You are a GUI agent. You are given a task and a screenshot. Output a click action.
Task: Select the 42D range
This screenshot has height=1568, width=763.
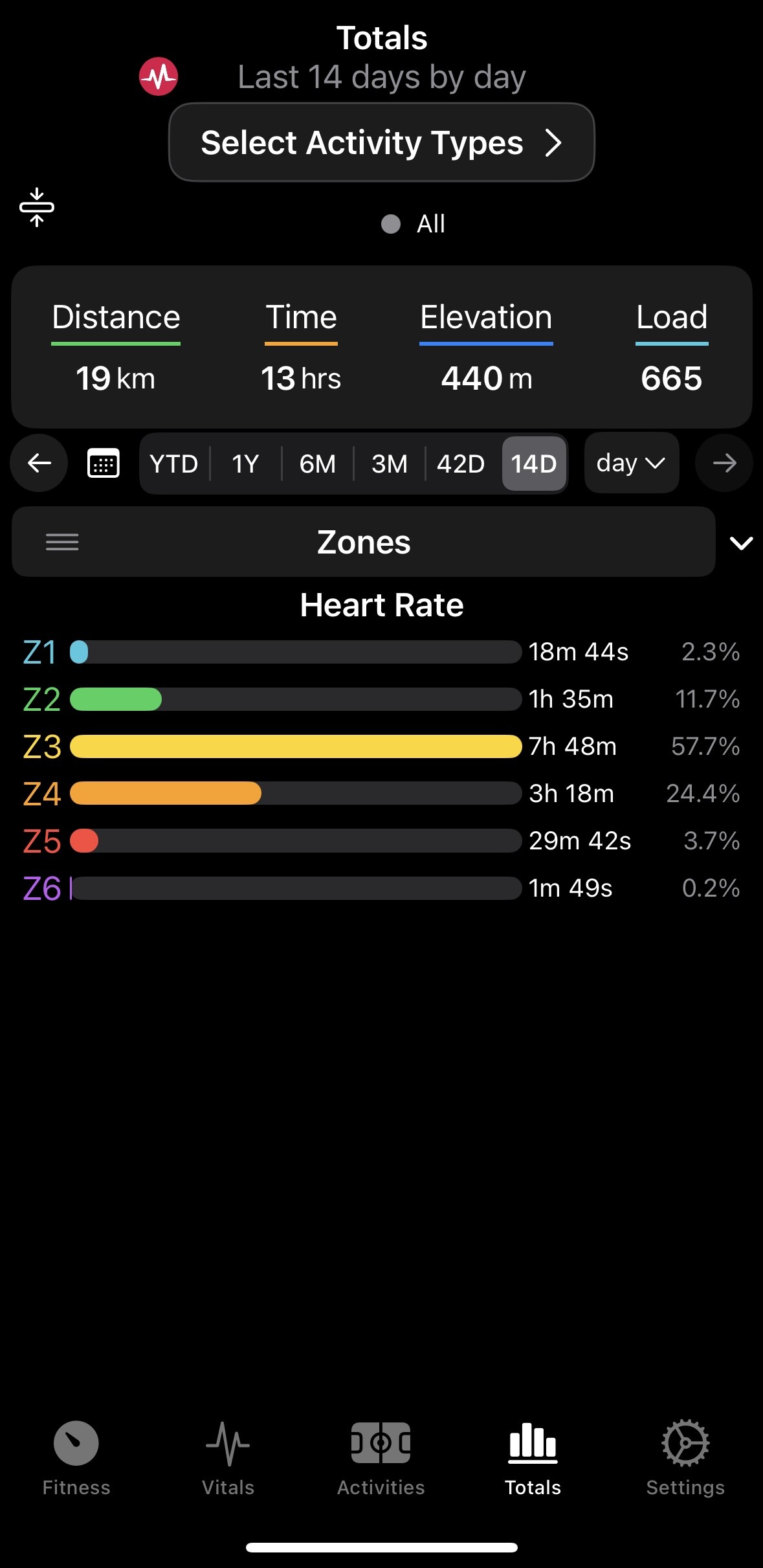coord(461,464)
